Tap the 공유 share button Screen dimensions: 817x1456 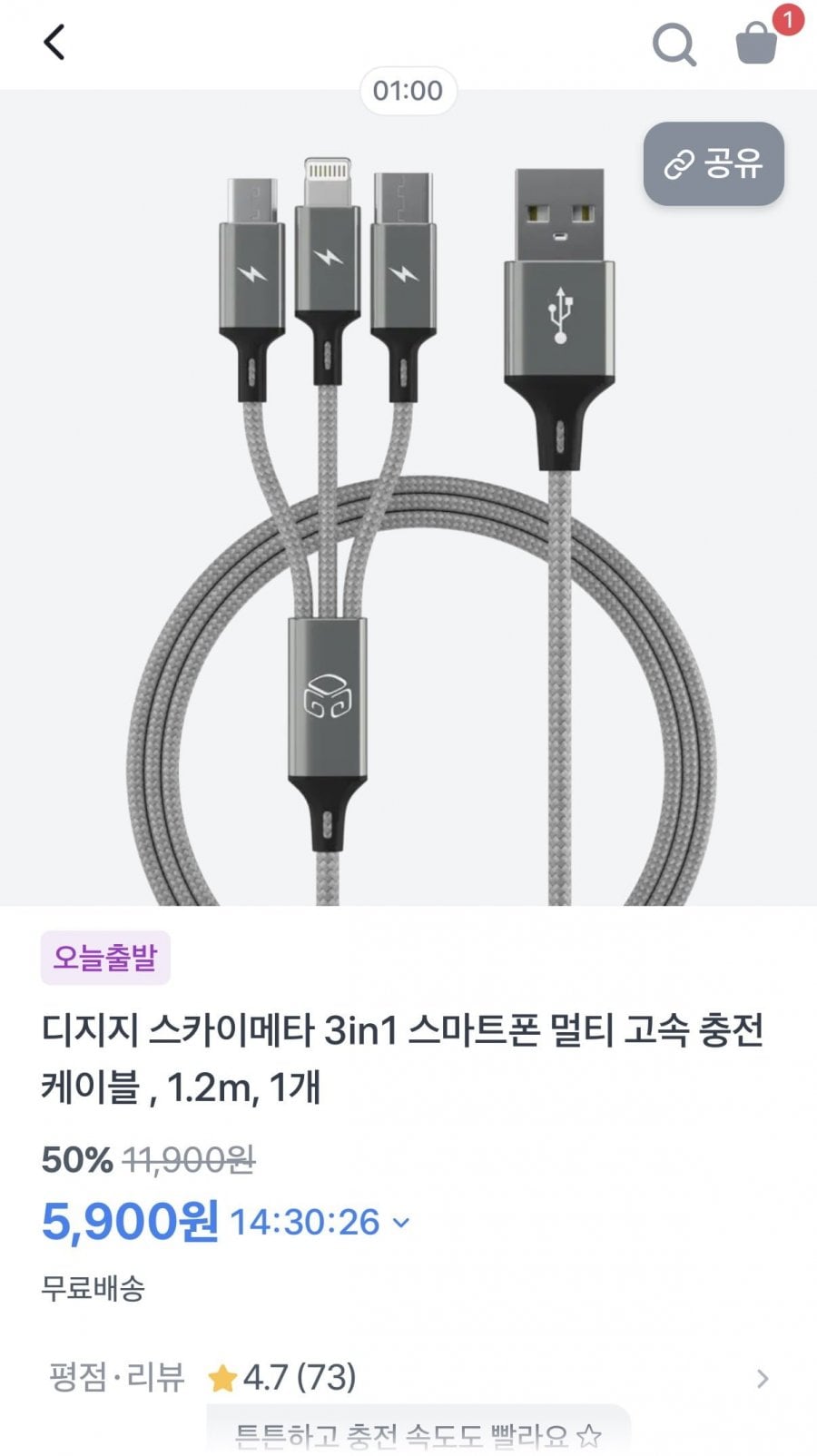coord(714,164)
